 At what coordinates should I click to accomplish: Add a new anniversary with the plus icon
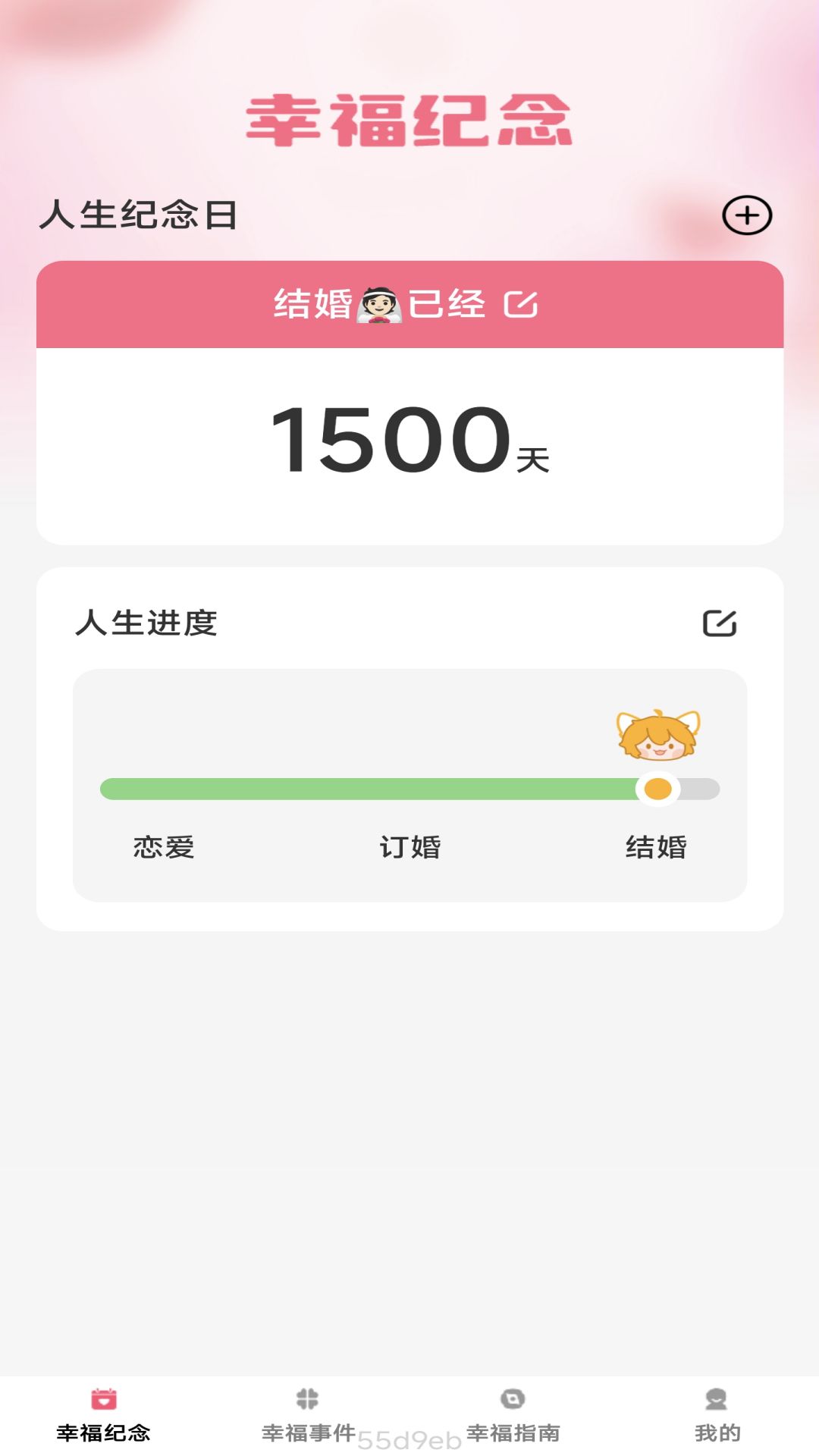(747, 215)
